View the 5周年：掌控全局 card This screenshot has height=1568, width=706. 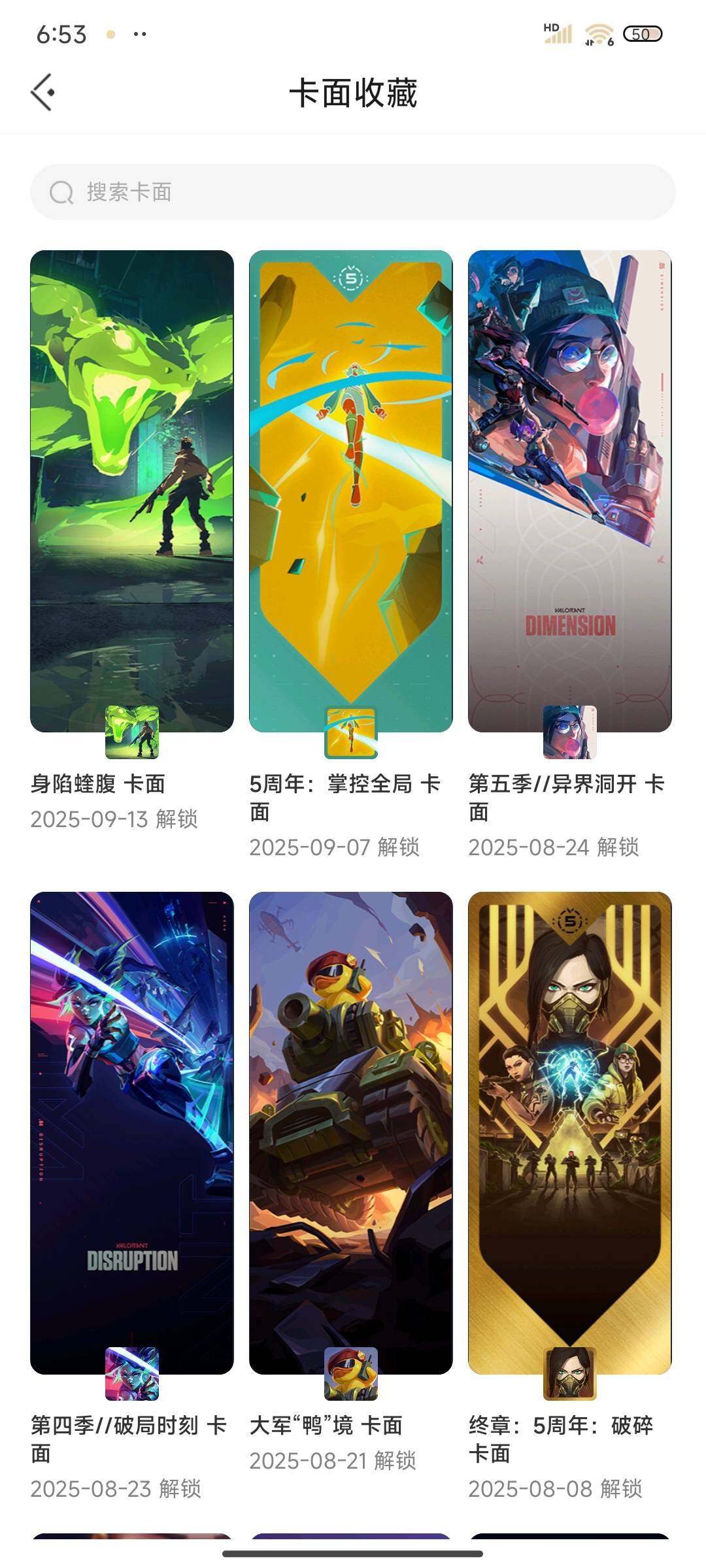point(351,491)
